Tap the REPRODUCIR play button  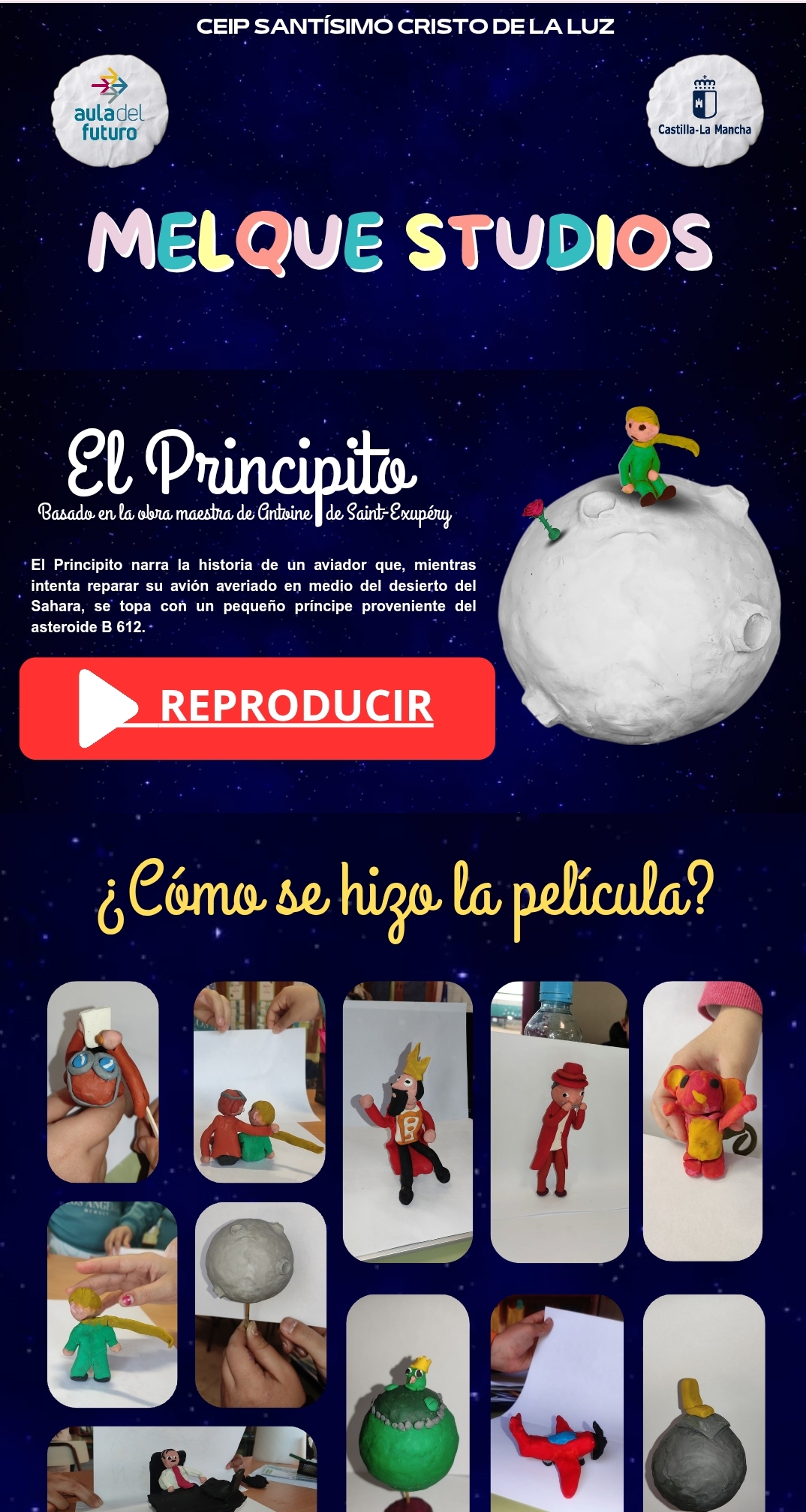click(257, 708)
